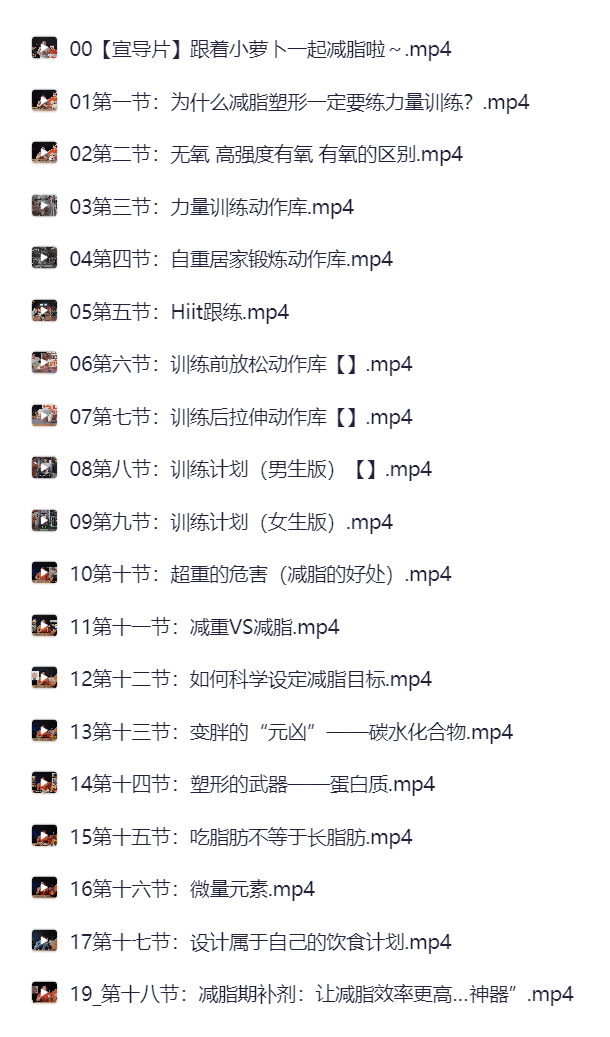Open 14第十四节 塑形的武器 蛋白质
This screenshot has width=610, height=1037.
tap(252, 784)
